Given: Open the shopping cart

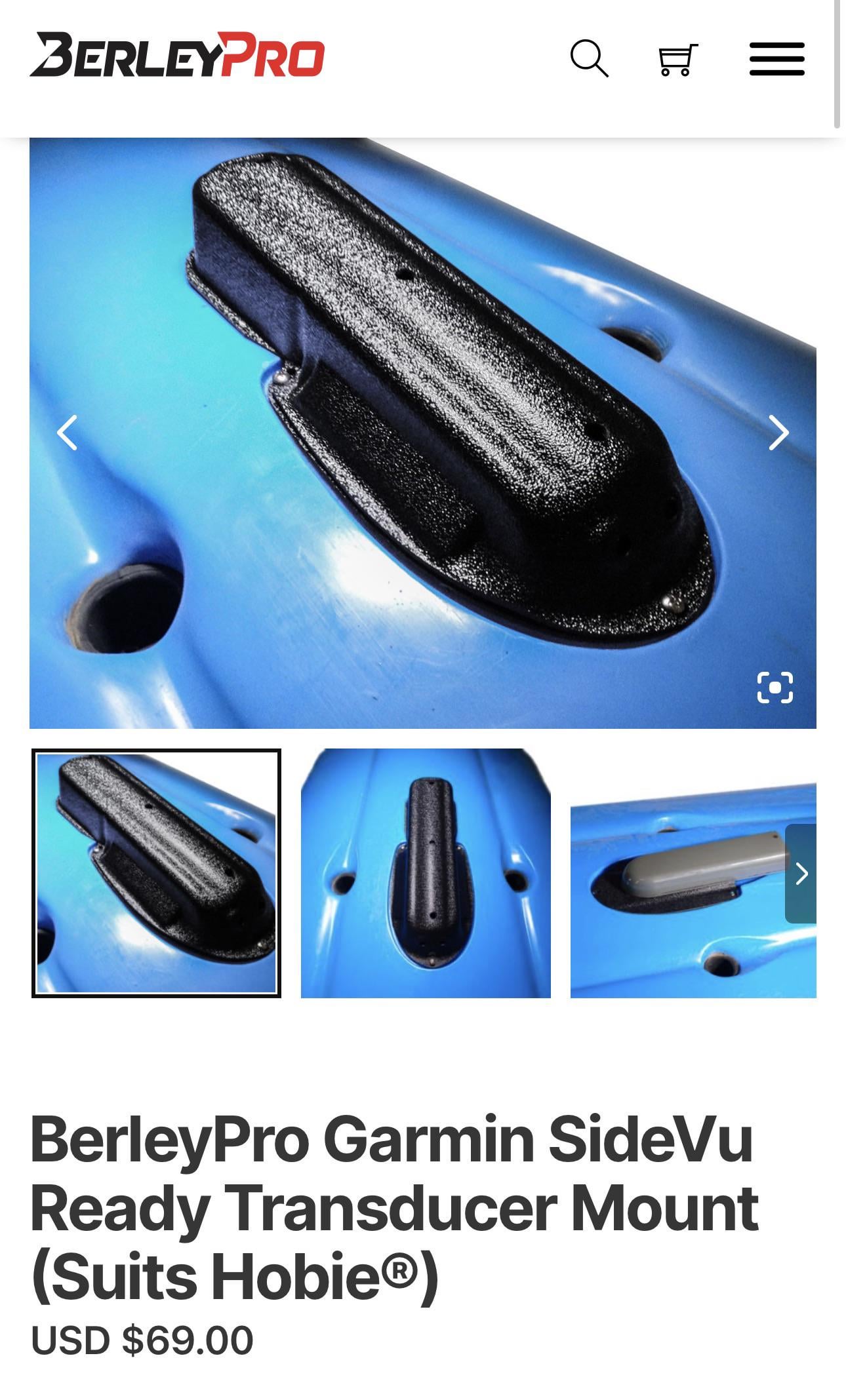Looking at the screenshot, I should (x=677, y=60).
